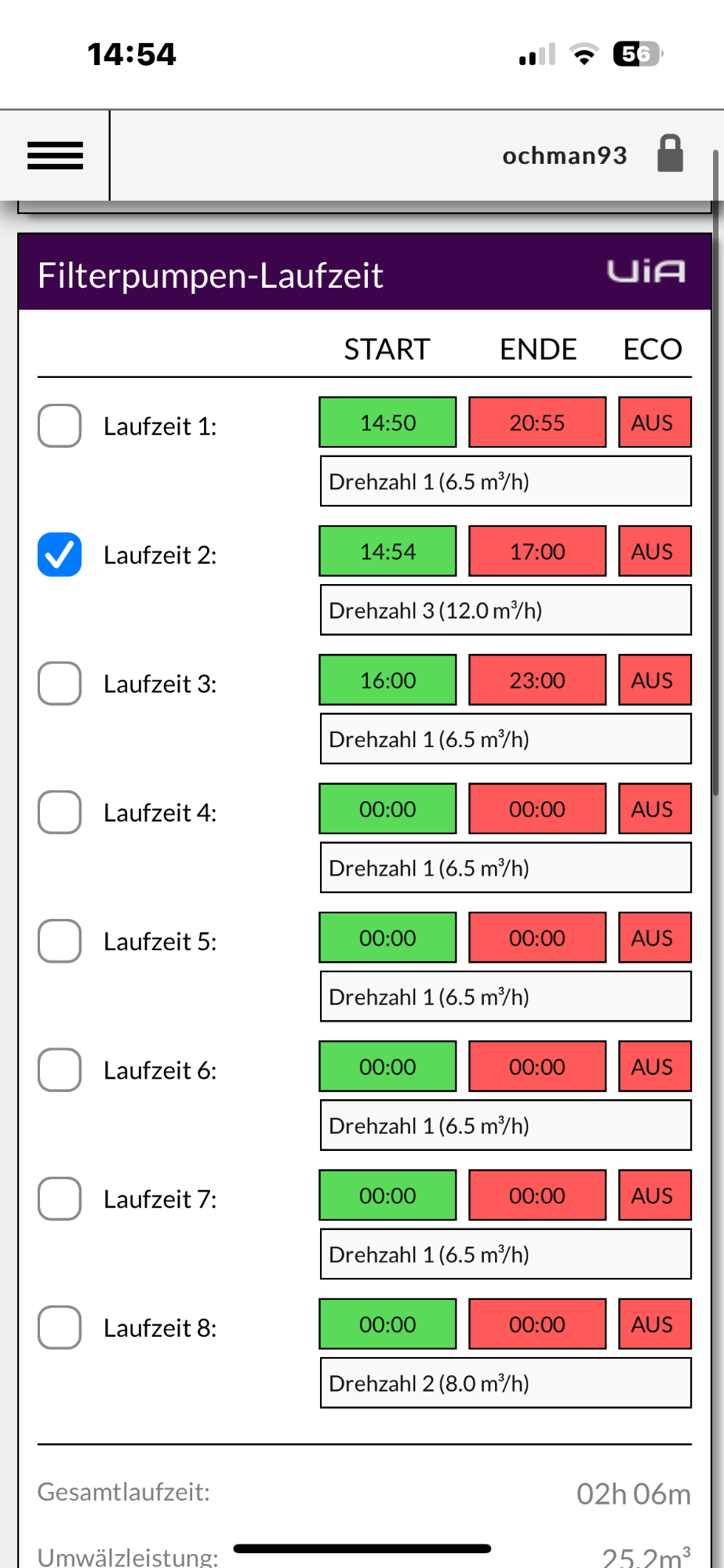Check the Laufzeit 8 checkbox
This screenshot has width=724, height=1568.
tap(60, 1327)
